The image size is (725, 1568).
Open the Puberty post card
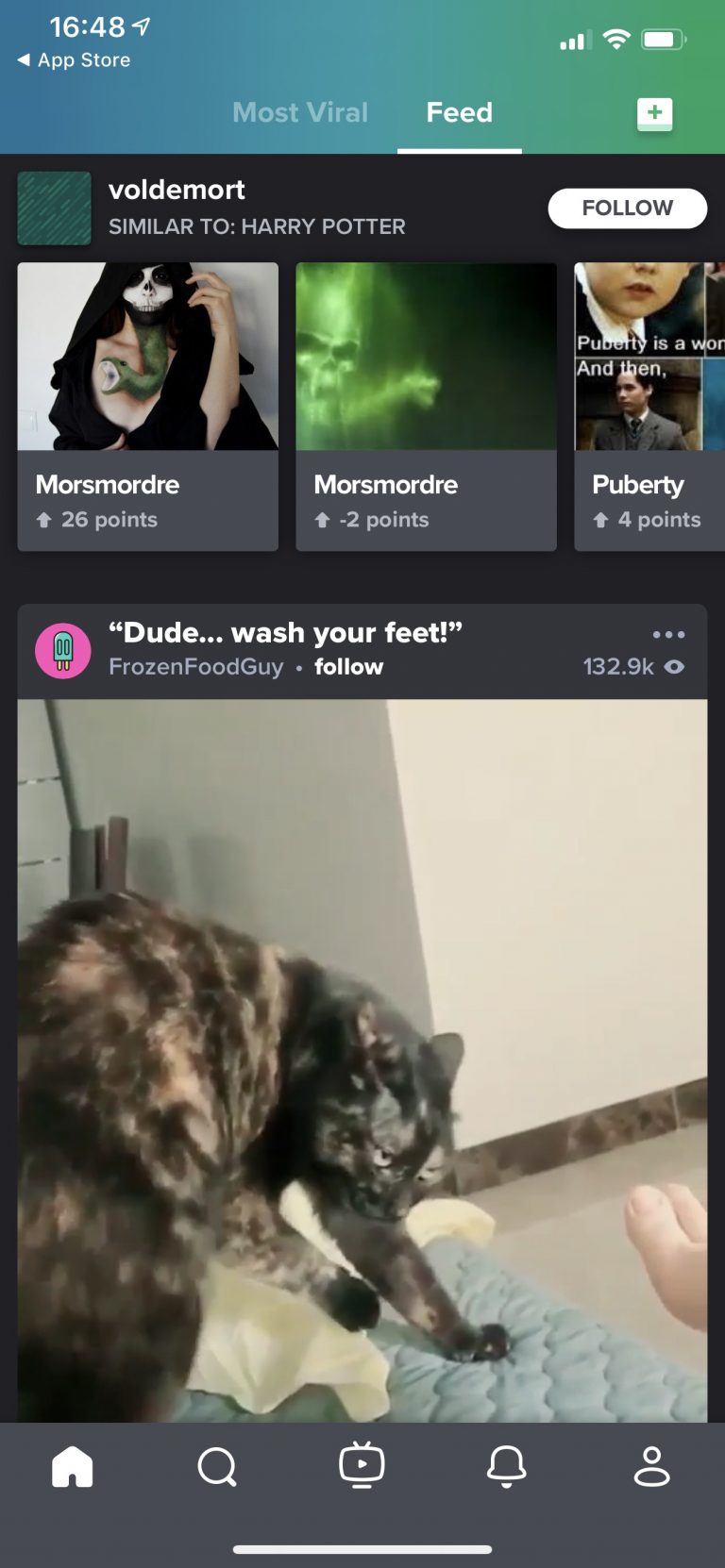[x=649, y=407]
